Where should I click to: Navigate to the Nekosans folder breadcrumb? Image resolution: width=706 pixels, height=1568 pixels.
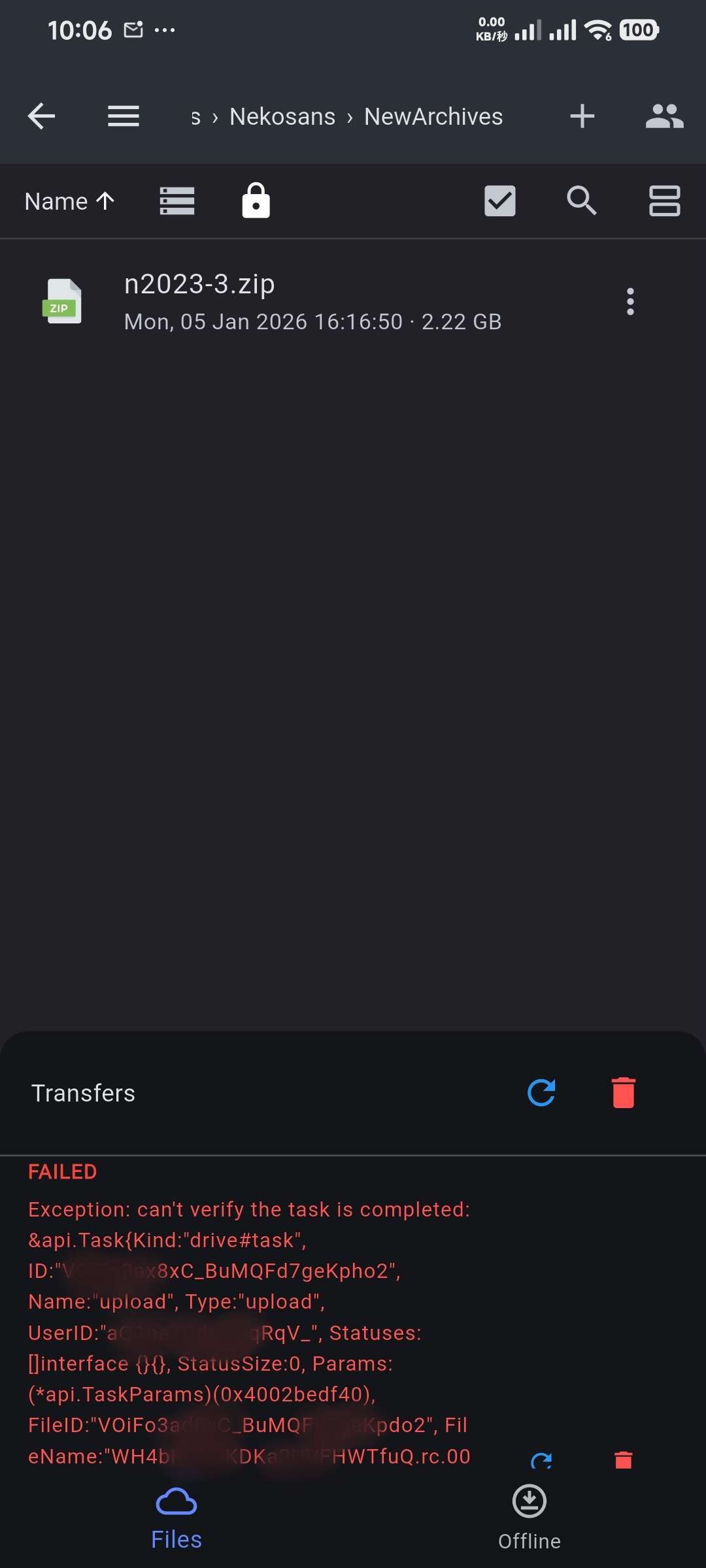(x=282, y=117)
